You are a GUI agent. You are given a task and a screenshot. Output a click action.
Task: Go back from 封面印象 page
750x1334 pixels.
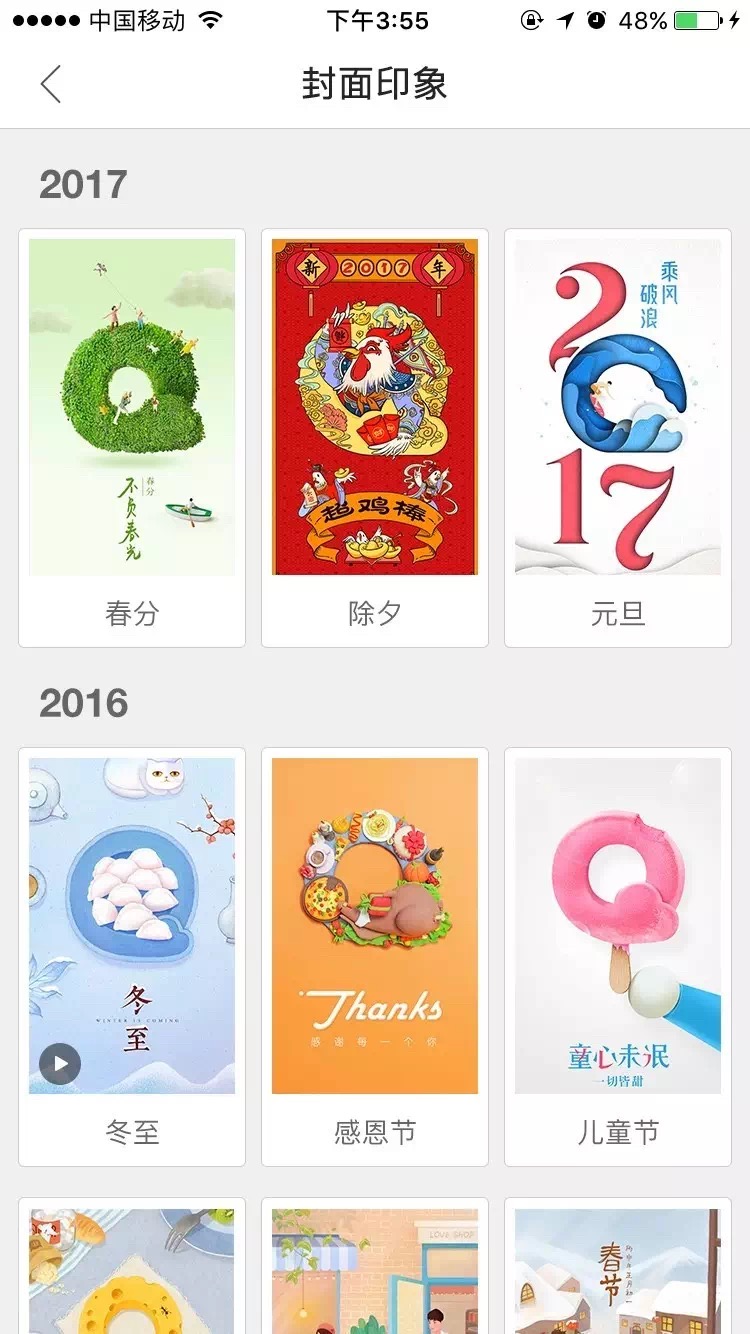[x=51, y=84]
